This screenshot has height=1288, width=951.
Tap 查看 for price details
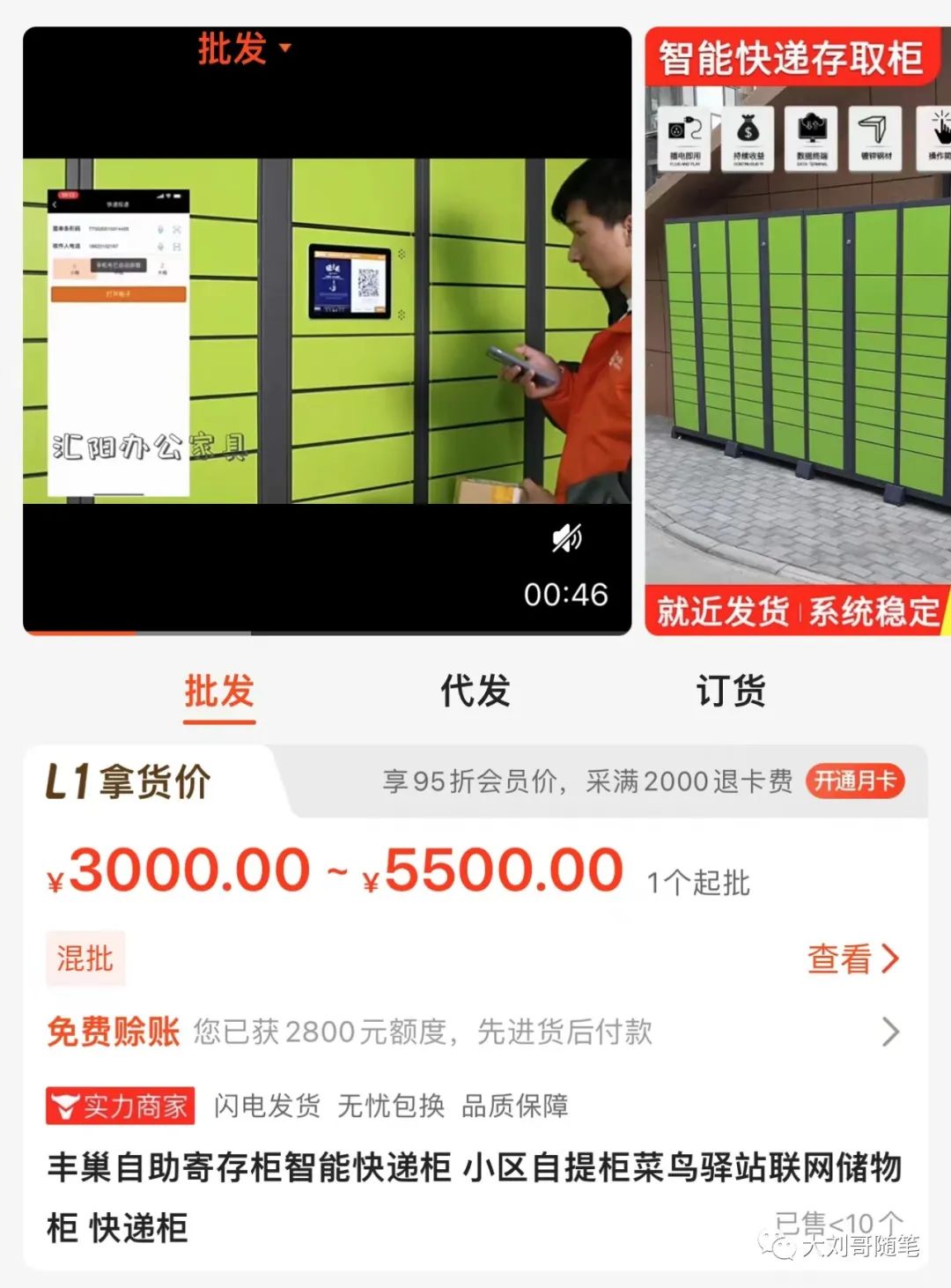coord(852,959)
